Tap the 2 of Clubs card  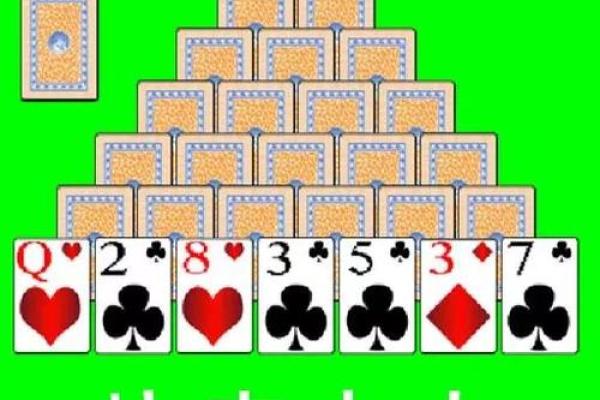(133, 295)
